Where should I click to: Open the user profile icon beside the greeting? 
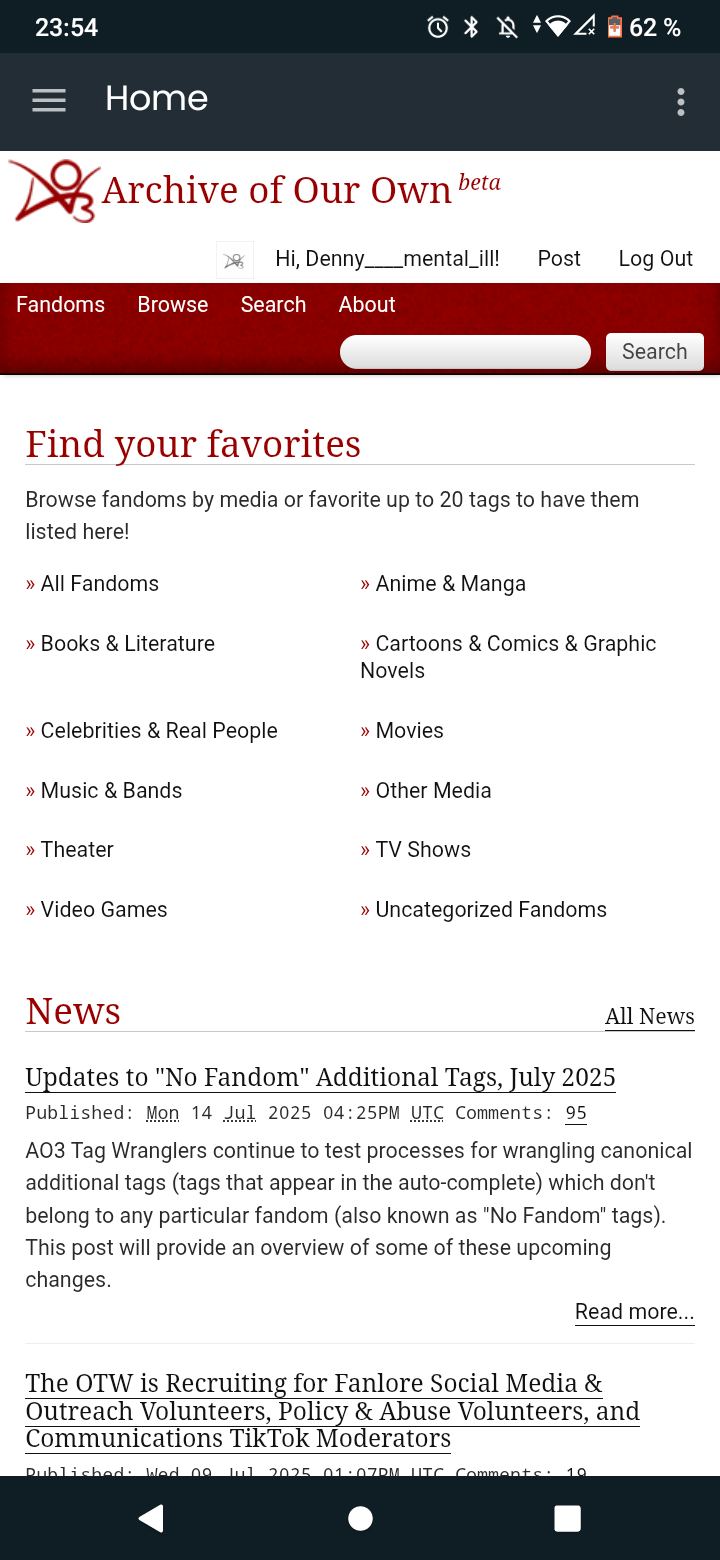(235, 260)
